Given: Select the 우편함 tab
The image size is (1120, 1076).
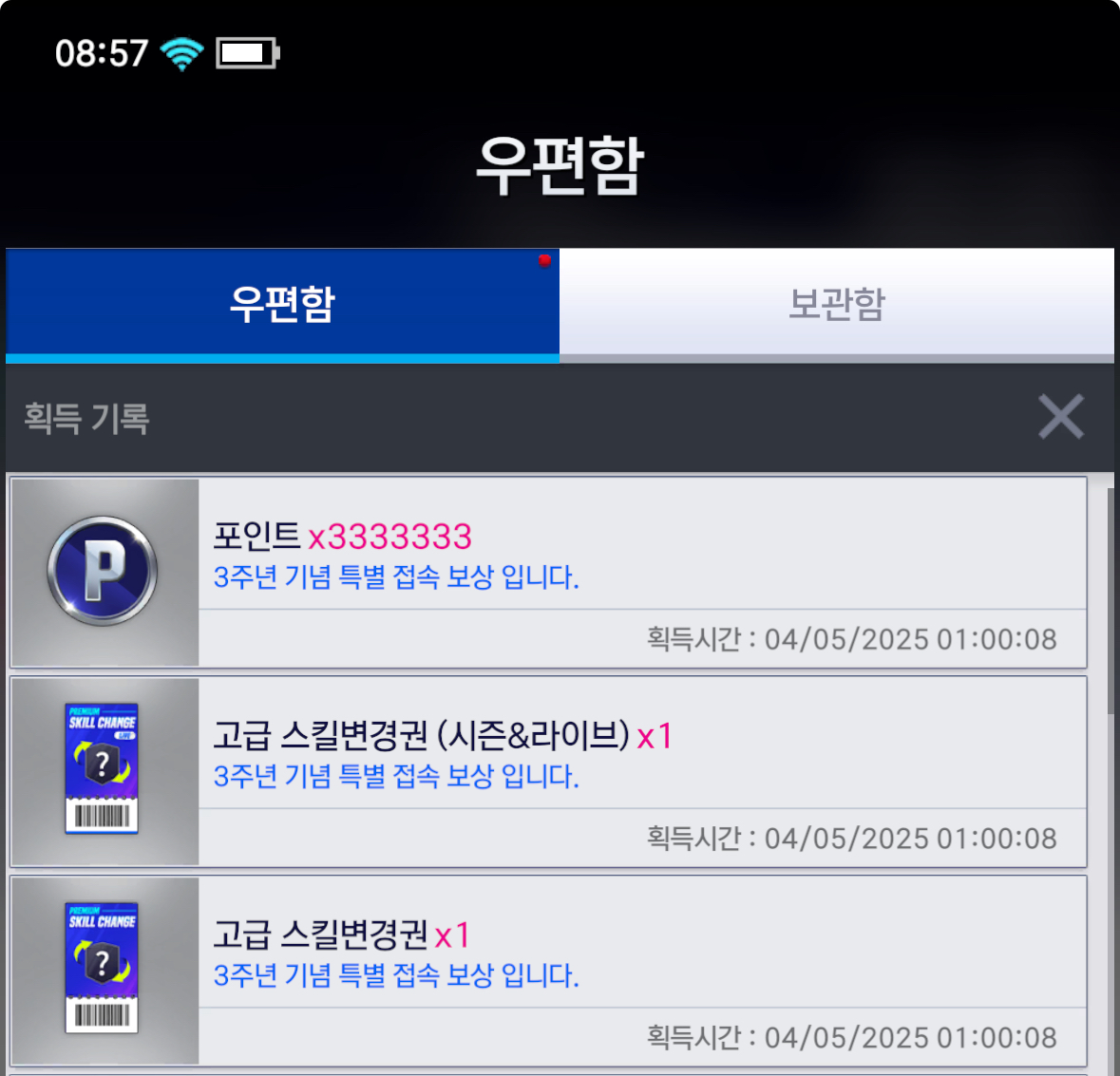Looking at the screenshot, I should (x=282, y=304).
